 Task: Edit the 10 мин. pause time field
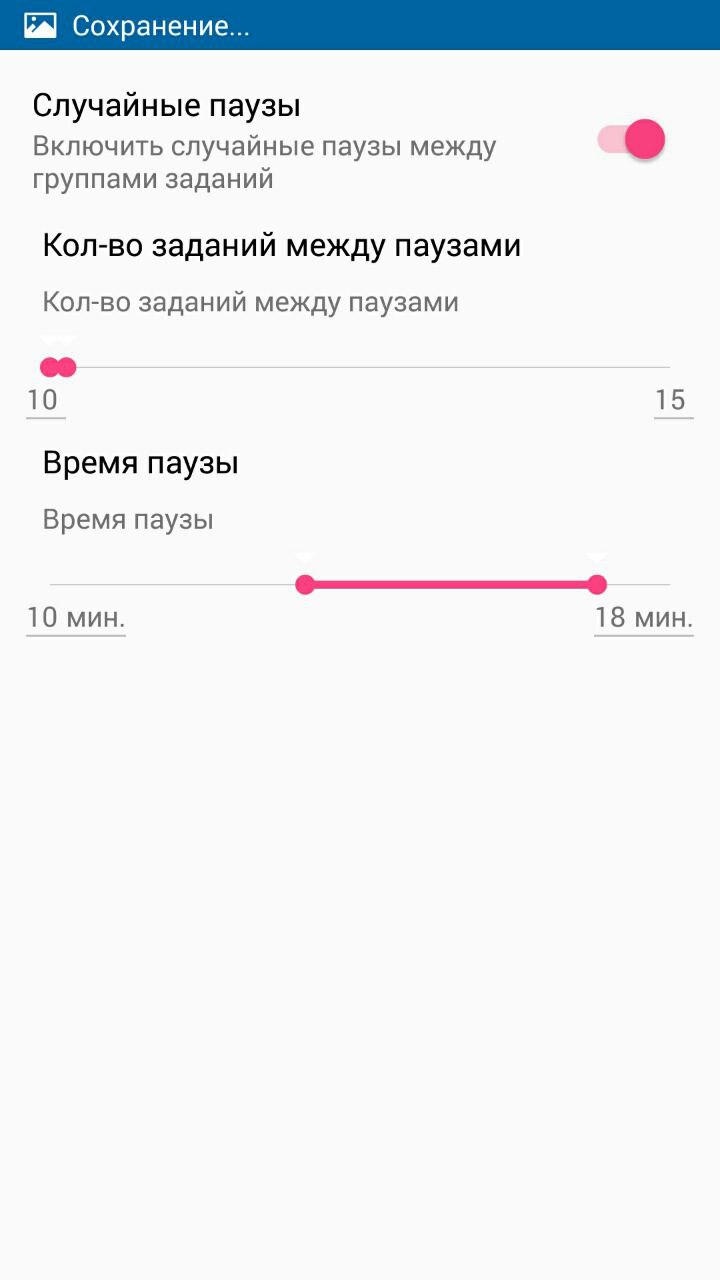[x=76, y=618]
